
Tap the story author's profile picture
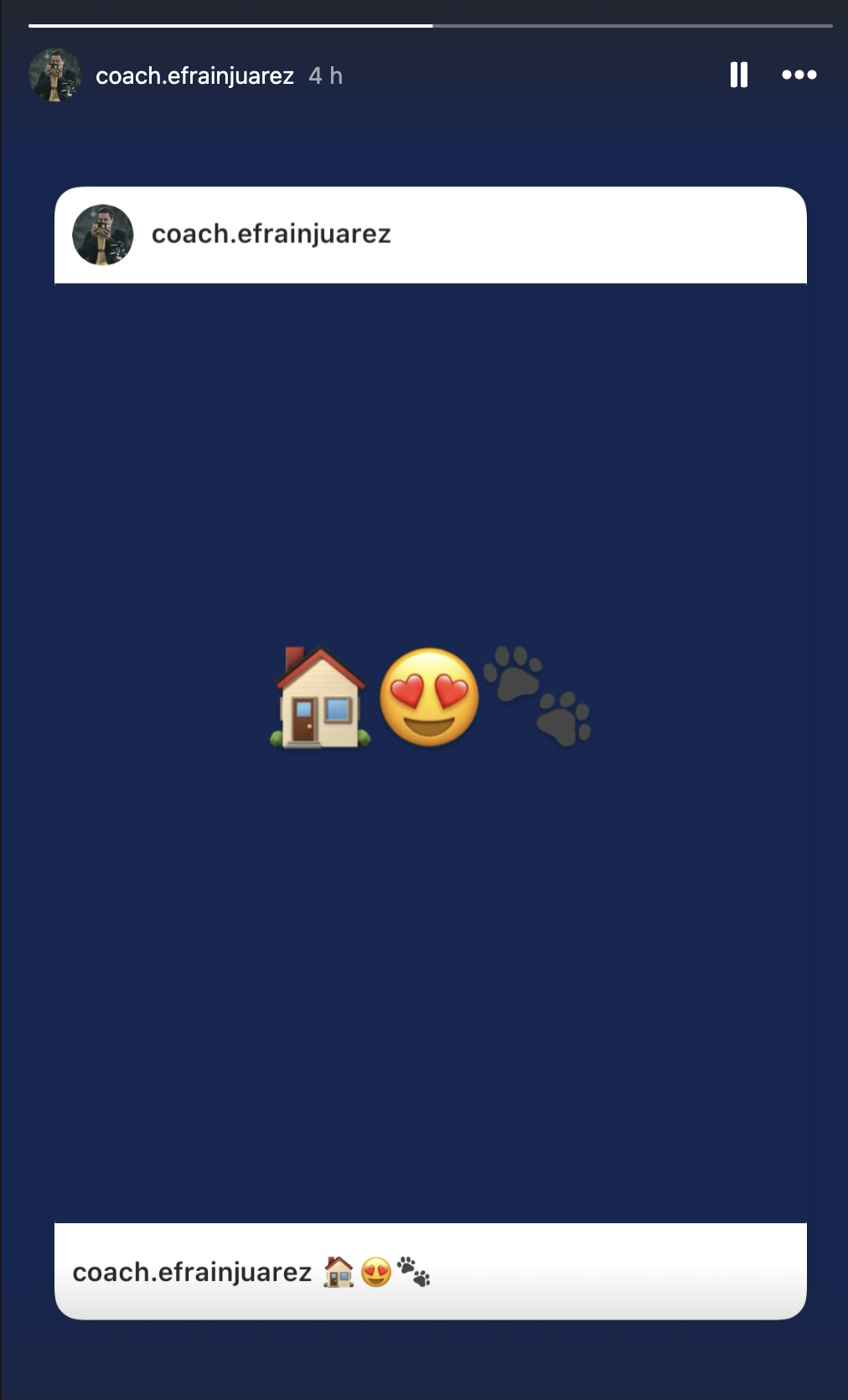click(54, 75)
